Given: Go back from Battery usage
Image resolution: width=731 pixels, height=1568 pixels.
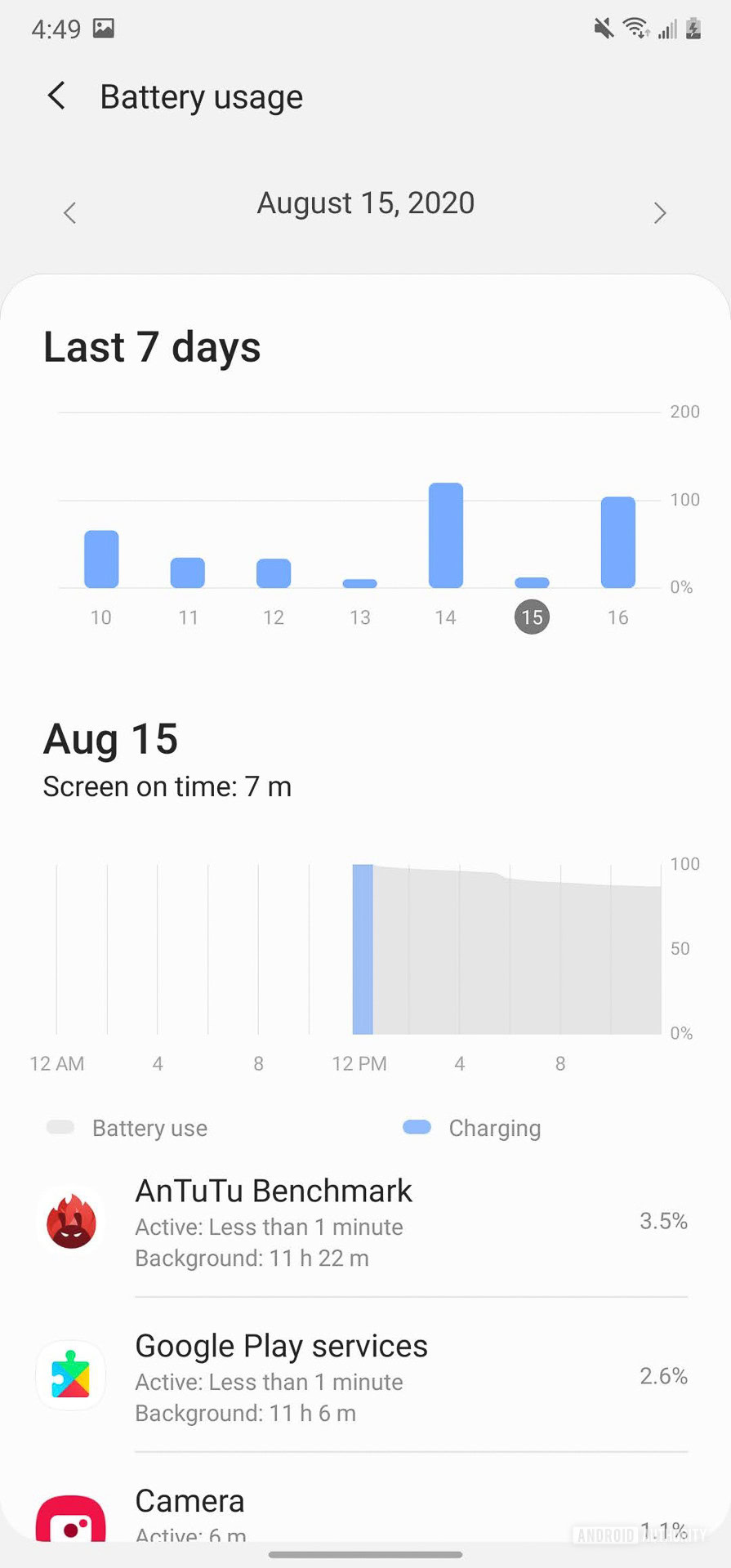Looking at the screenshot, I should coord(56,96).
